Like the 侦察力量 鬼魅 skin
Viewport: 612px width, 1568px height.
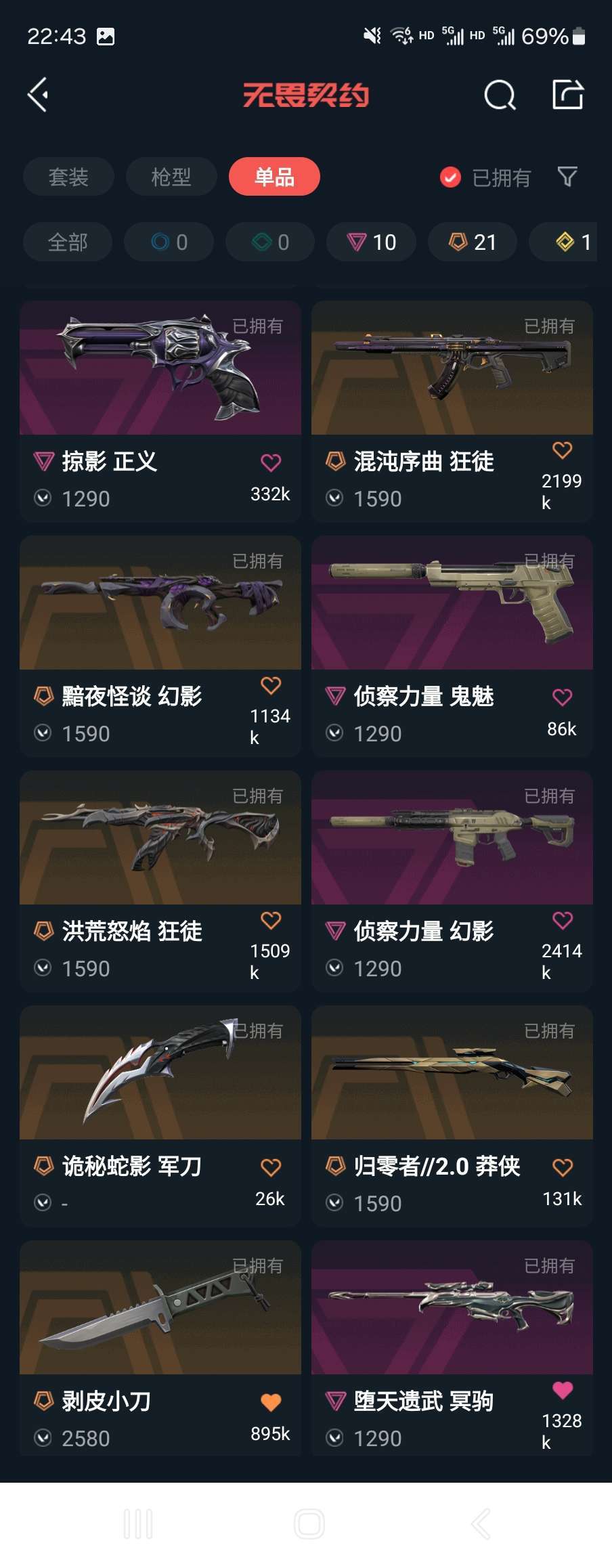(x=562, y=697)
